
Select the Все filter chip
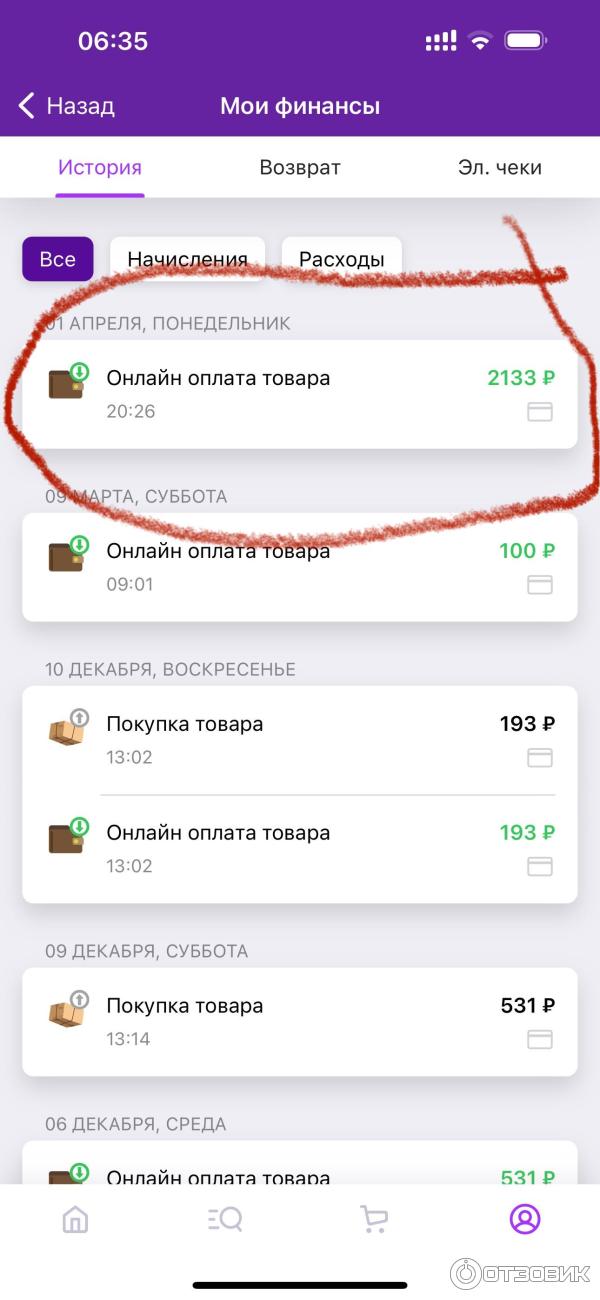click(x=58, y=259)
